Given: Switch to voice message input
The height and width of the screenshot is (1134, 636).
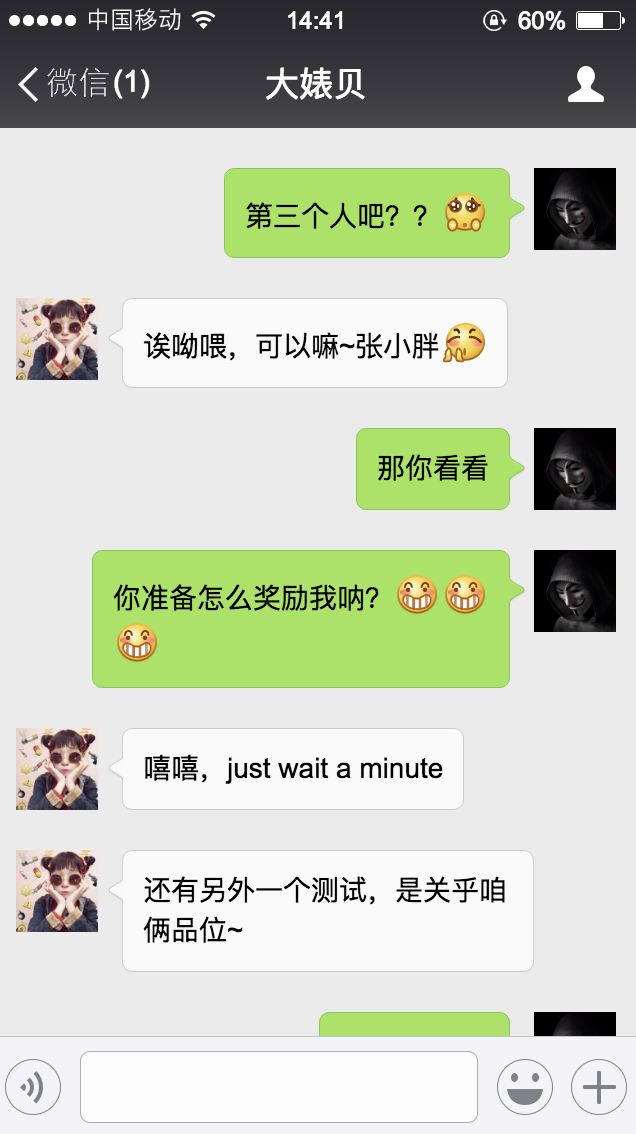Looking at the screenshot, I should (33, 1086).
